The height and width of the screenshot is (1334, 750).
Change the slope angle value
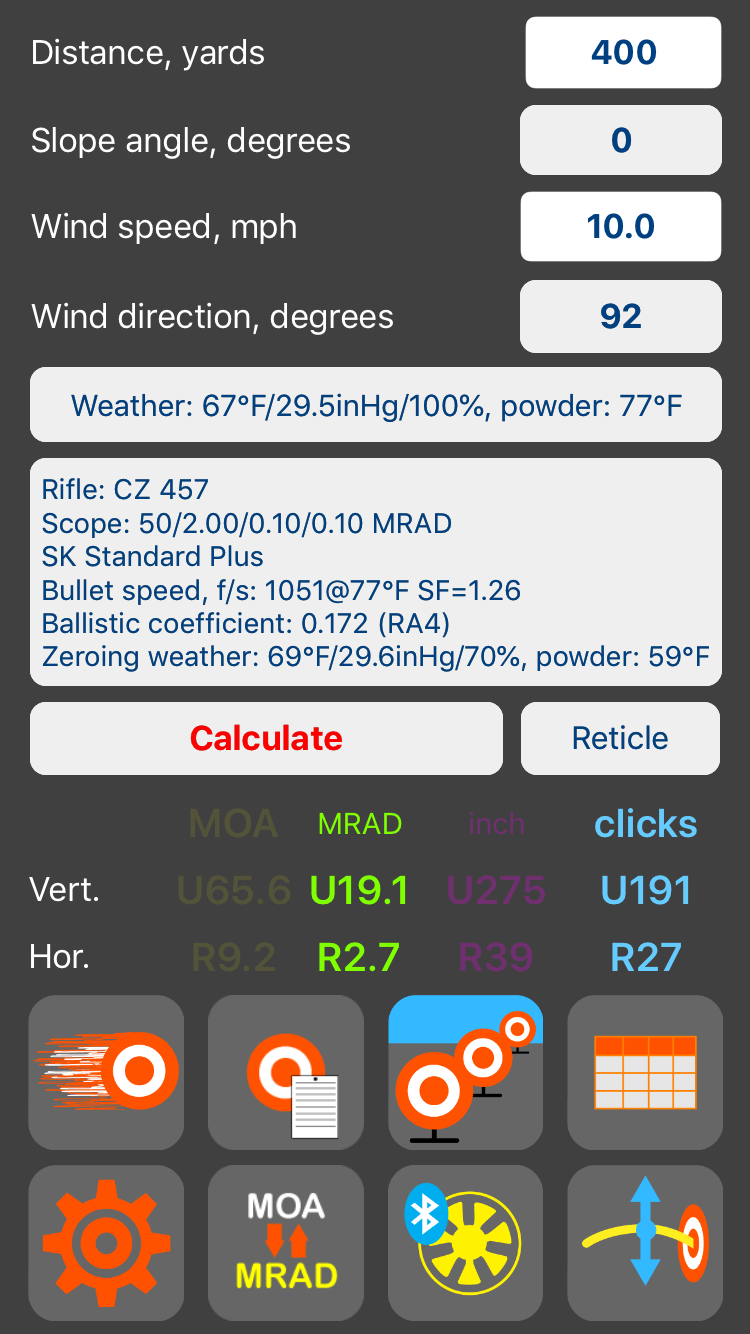click(x=621, y=140)
